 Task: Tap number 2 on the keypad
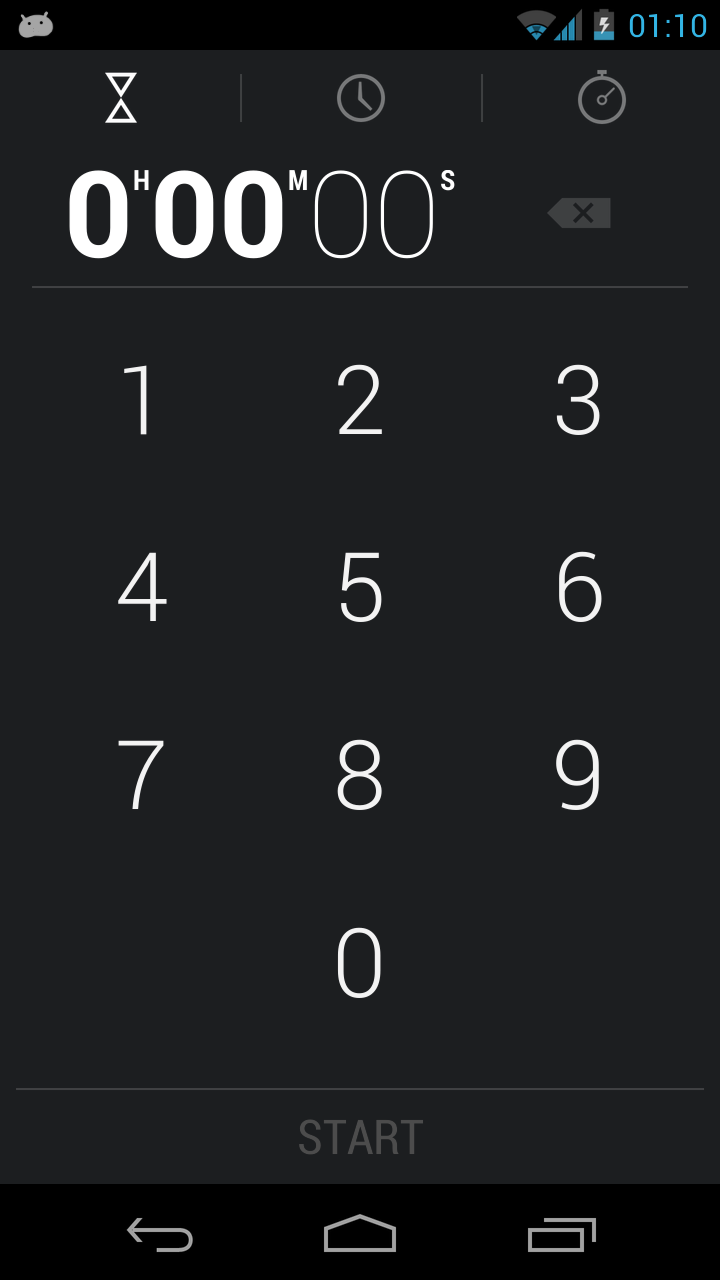360,400
